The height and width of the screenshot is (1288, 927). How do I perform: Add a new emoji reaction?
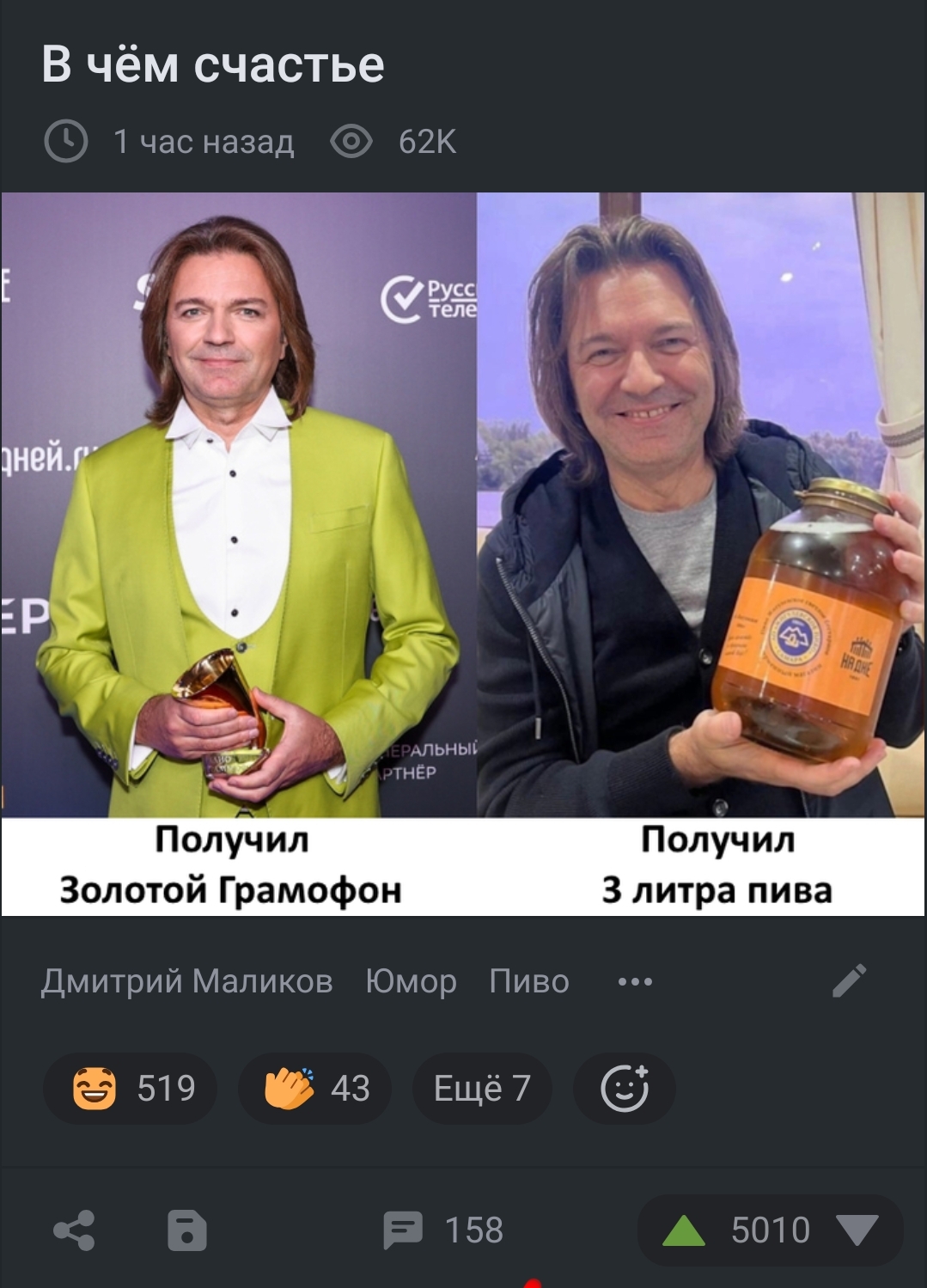[625, 1089]
